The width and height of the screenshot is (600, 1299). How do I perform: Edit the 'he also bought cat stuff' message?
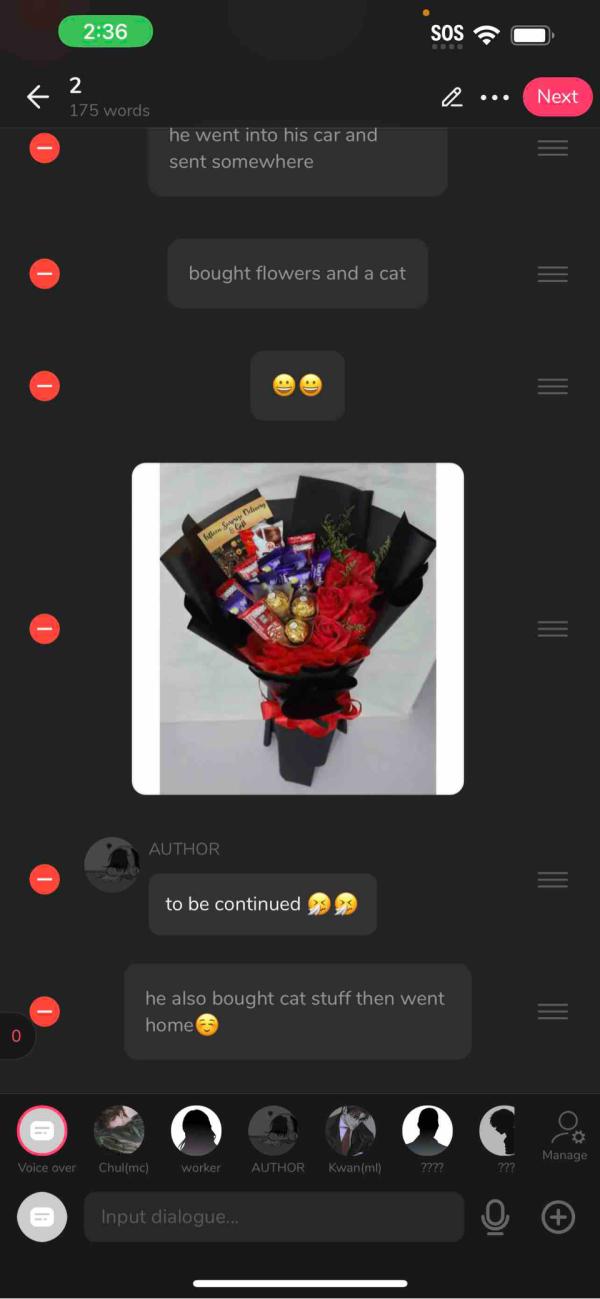pyautogui.click(x=297, y=1011)
